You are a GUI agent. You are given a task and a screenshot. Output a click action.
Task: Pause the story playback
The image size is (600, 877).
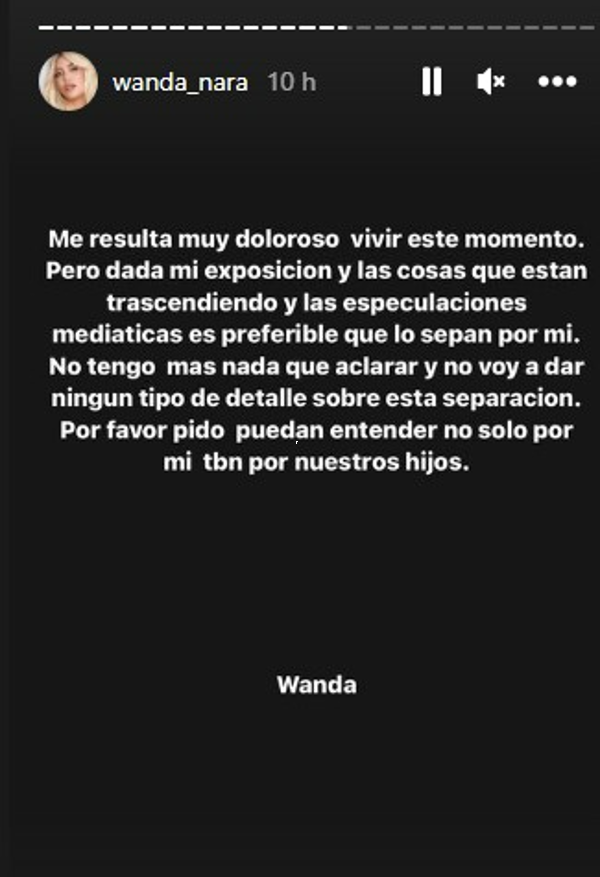click(432, 82)
